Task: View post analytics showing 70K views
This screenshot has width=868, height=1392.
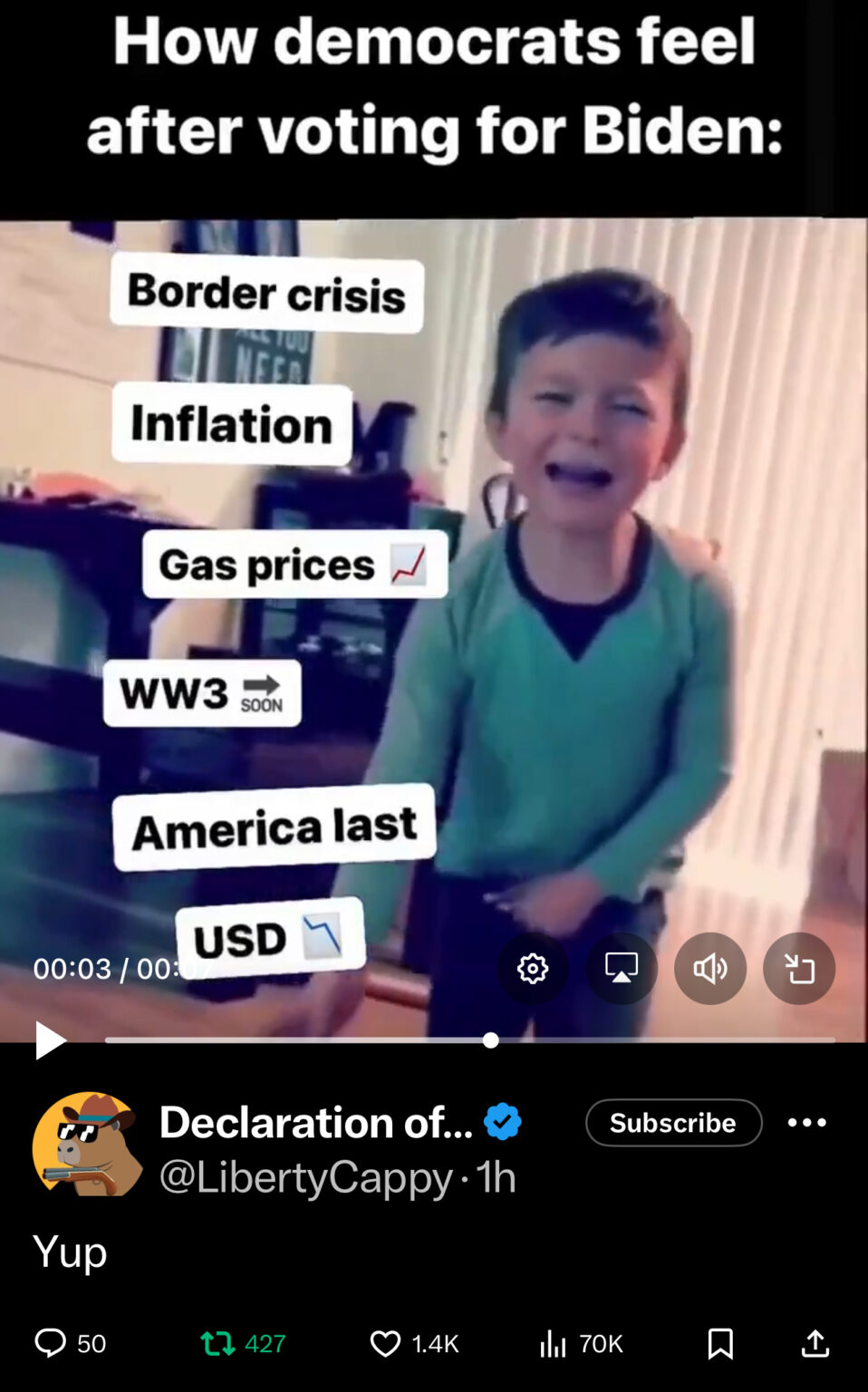Action: tap(553, 1343)
